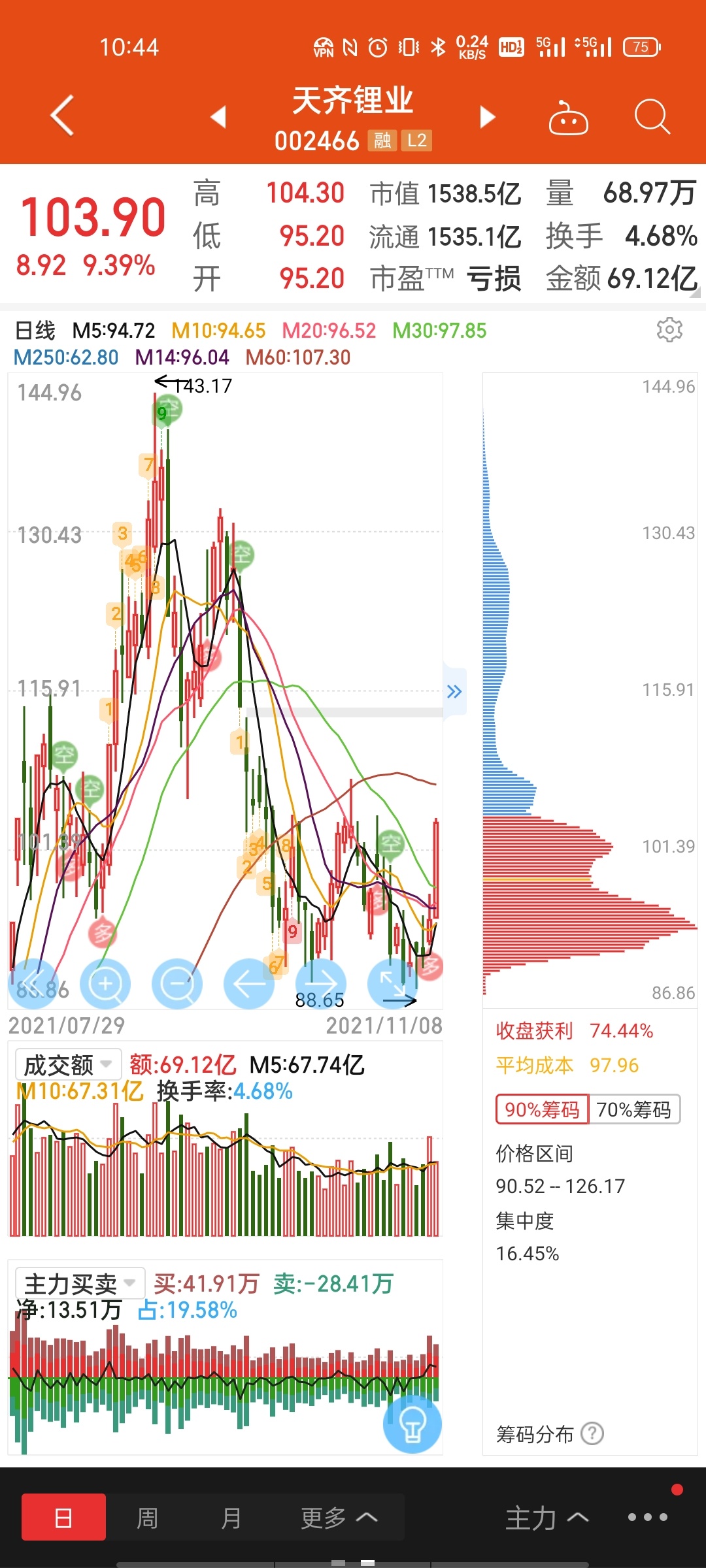The height and width of the screenshot is (1568, 706).
Task: Open the 成交额 indicator dropdown
Action: 69,1065
